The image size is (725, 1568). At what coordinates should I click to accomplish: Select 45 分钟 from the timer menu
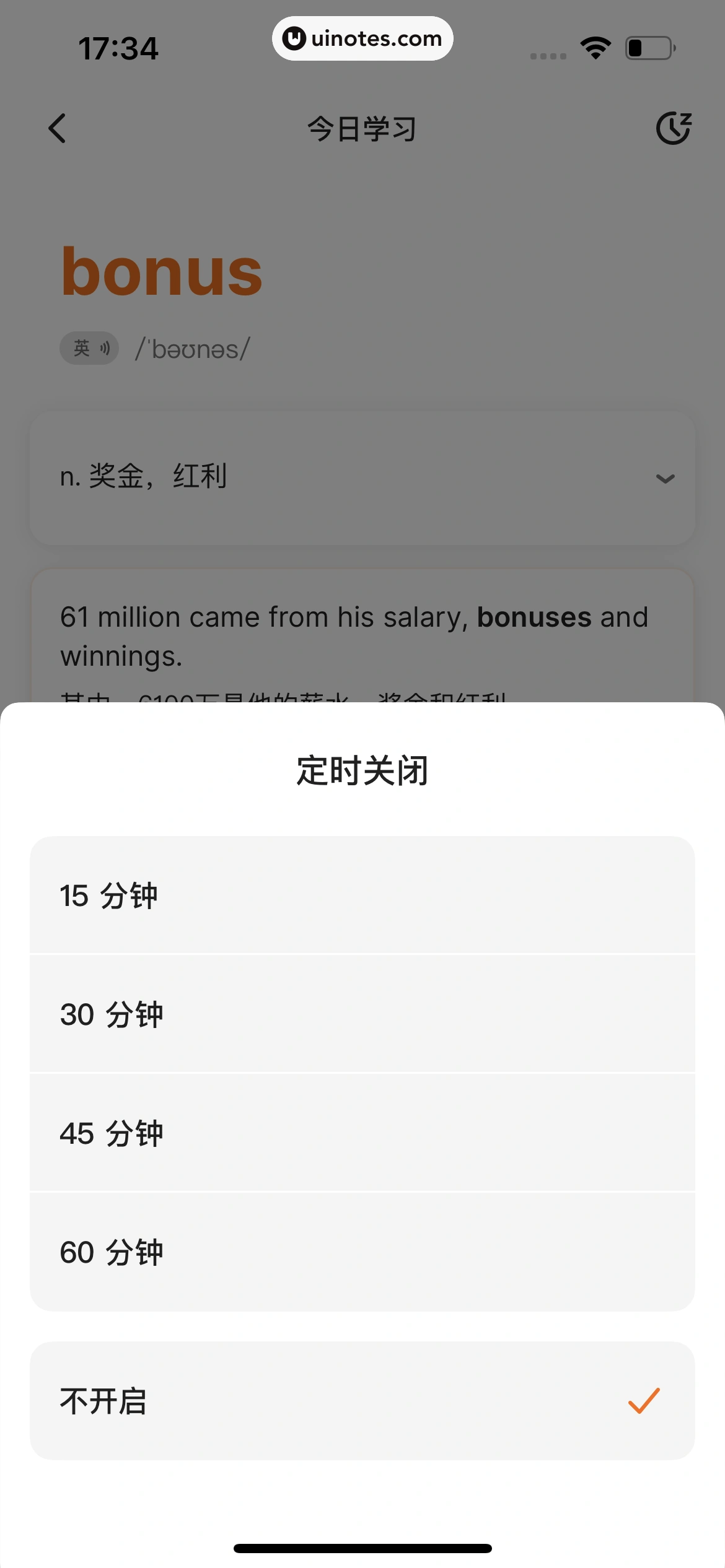tap(362, 1133)
